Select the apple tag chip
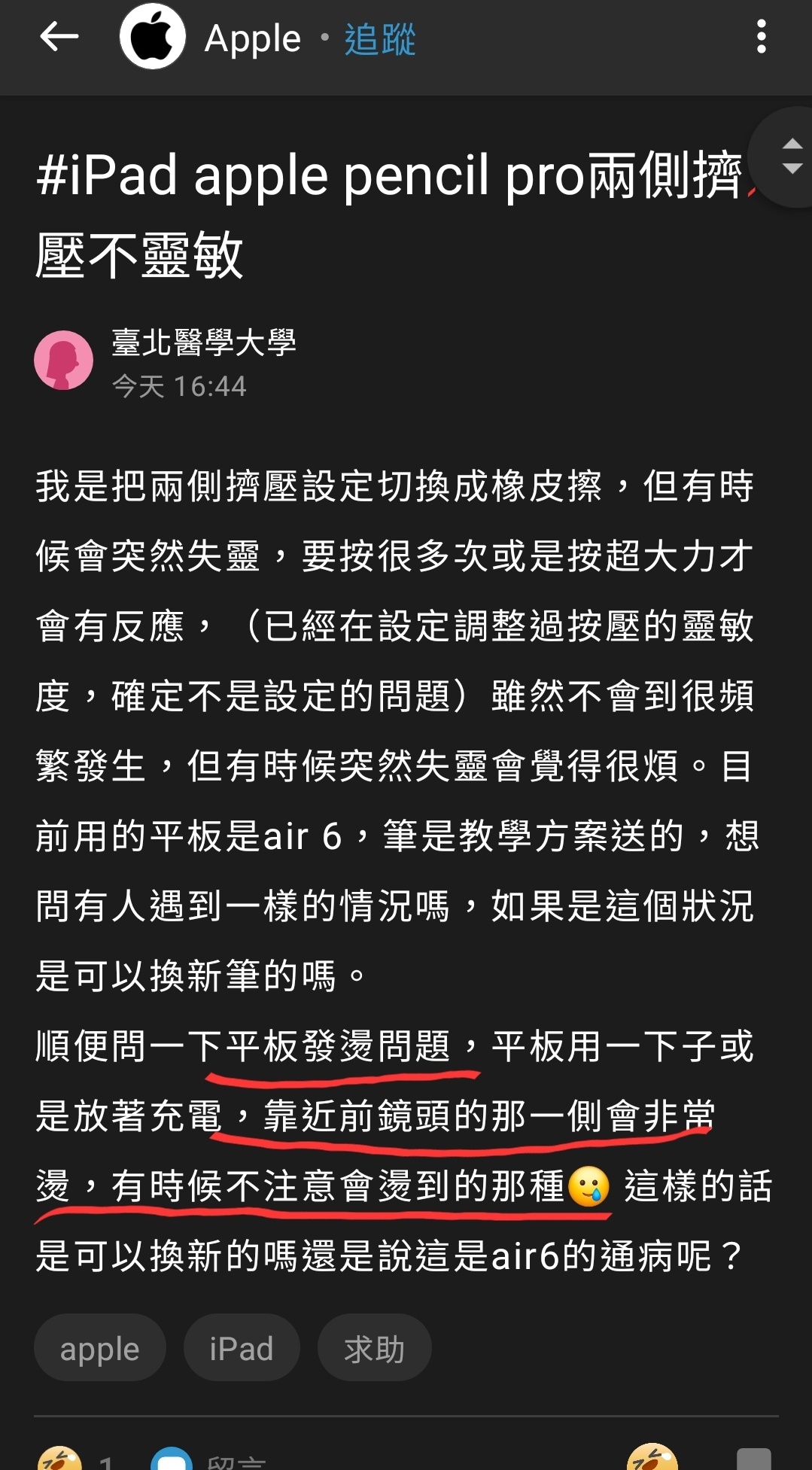 click(99, 1348)
